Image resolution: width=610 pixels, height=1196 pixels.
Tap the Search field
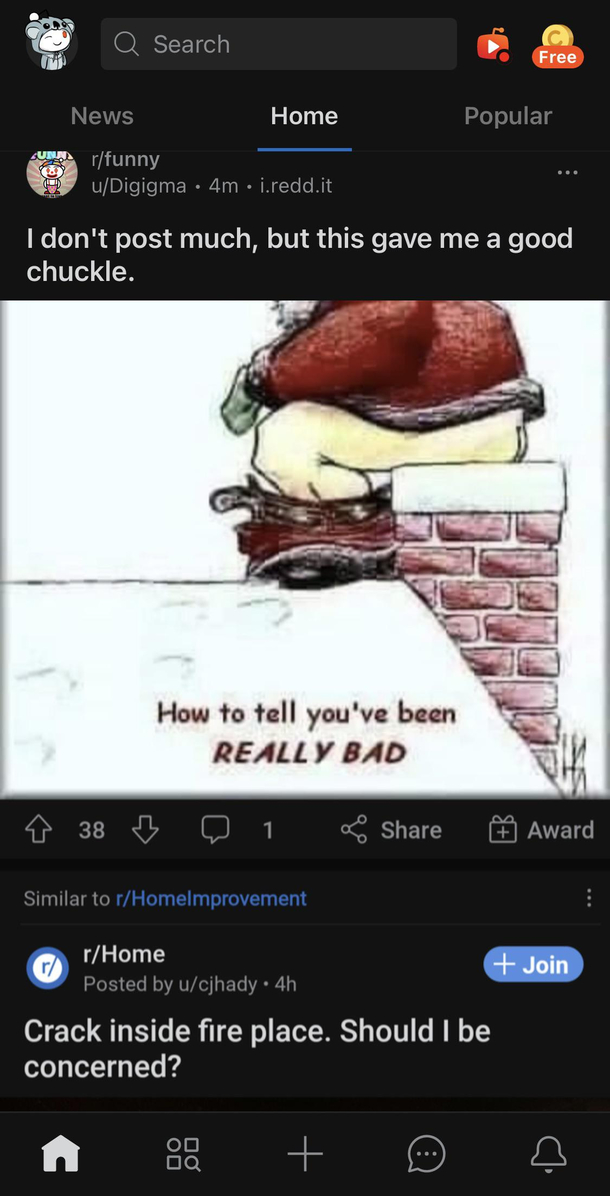(278, 45)
